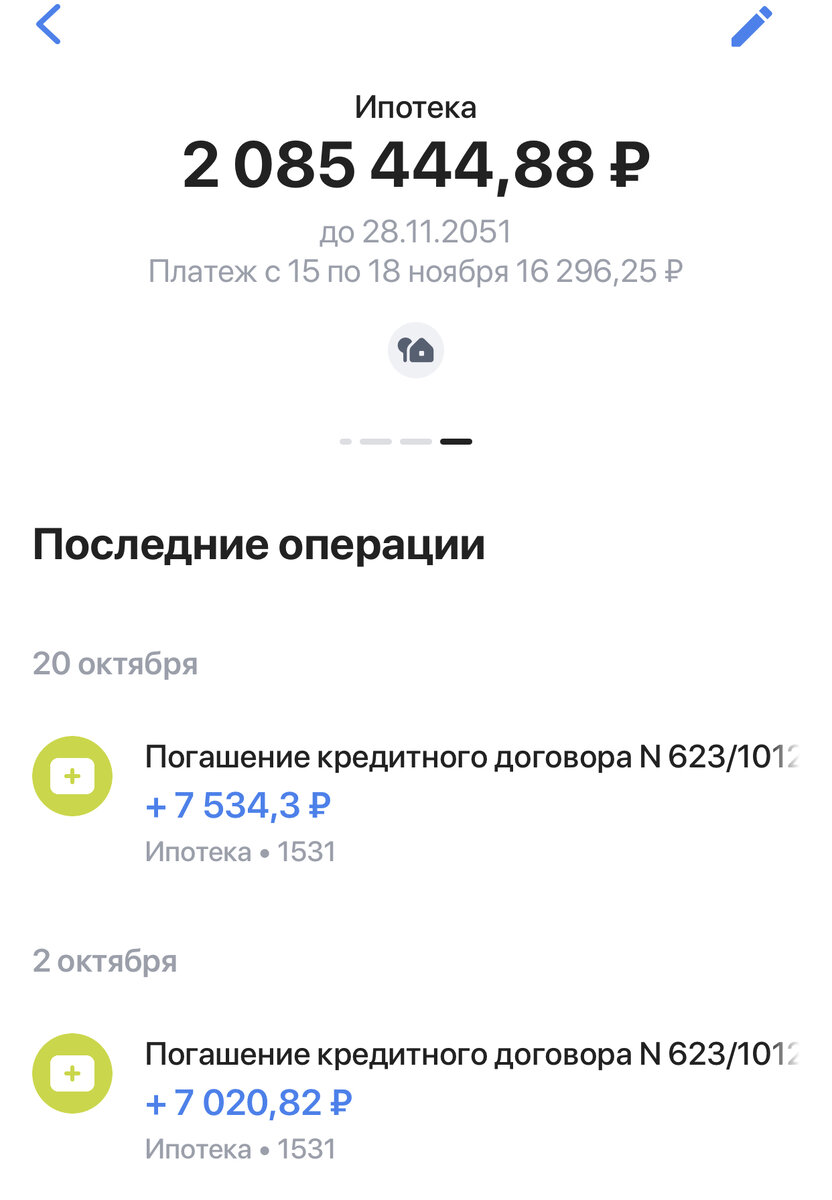Screen dimensions: 832x1200
Task: Open the payment of 7 534,3 ₽
Action: tap(238, 804)
